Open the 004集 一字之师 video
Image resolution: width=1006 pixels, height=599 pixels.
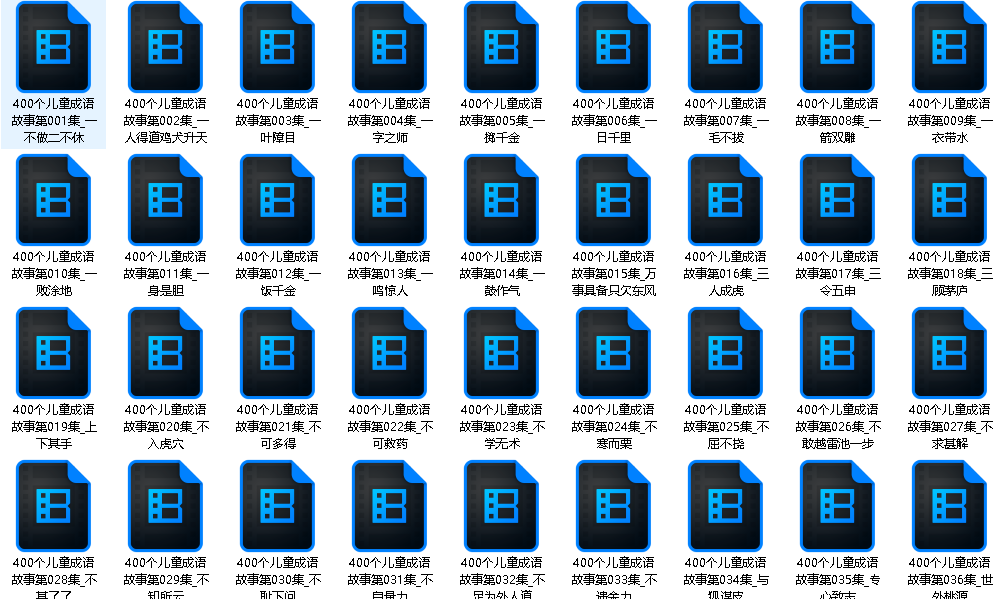coord(389,47)
